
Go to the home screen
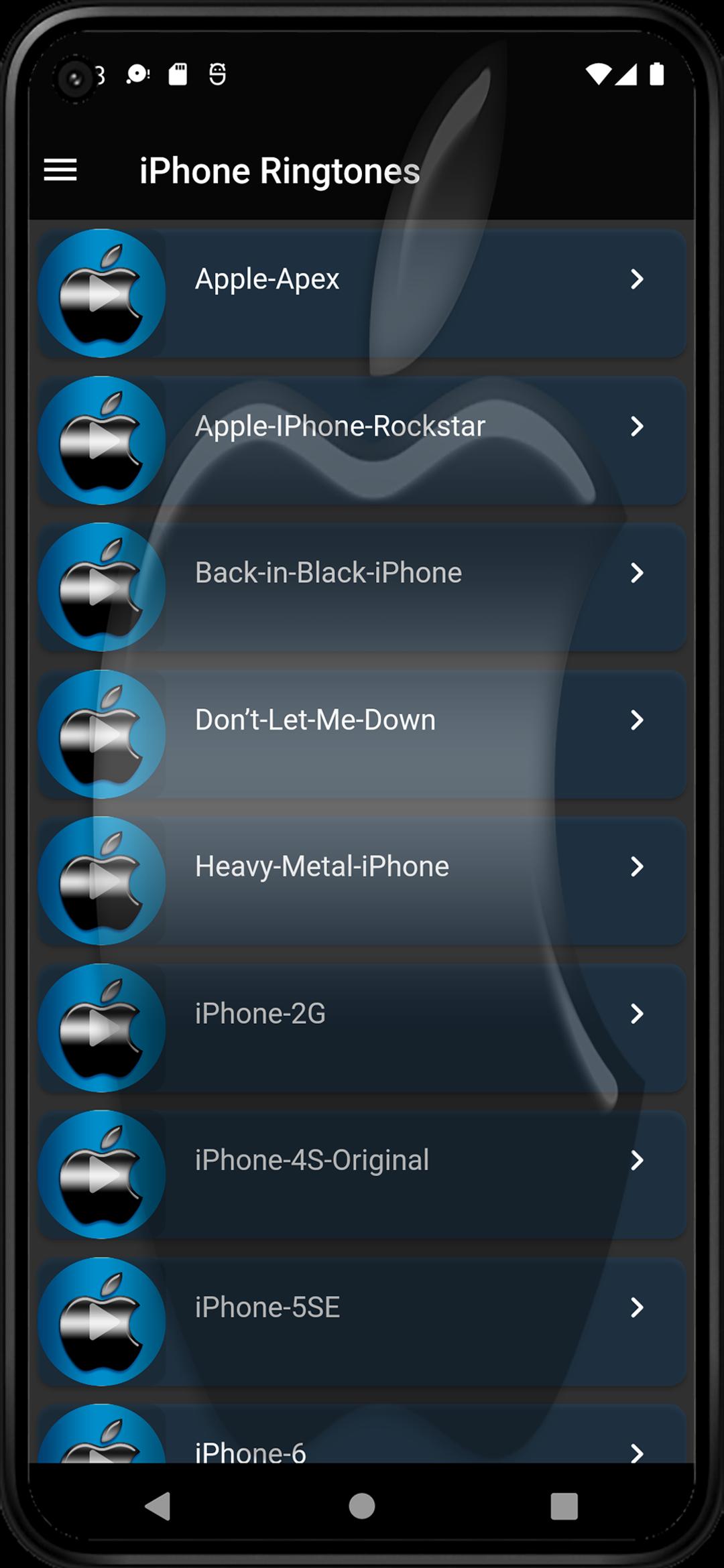click(362, 1506)
